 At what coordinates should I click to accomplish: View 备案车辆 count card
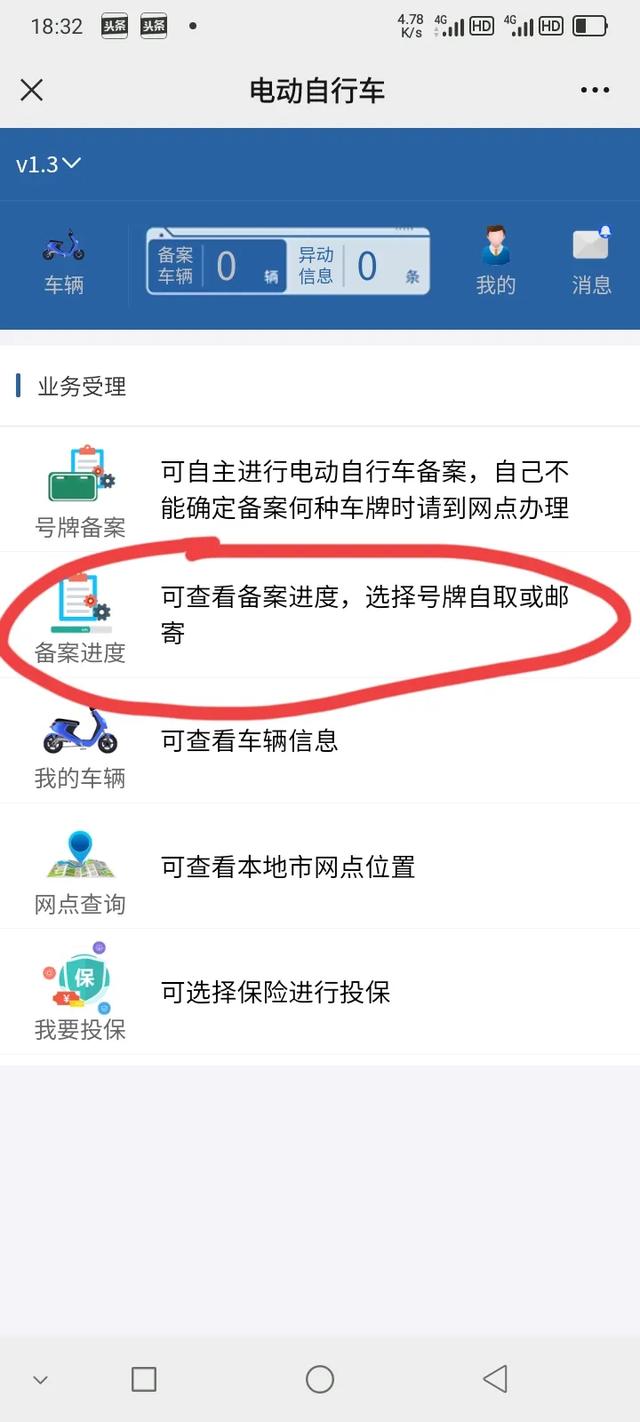pyautogui.click(x=218, y=266)
